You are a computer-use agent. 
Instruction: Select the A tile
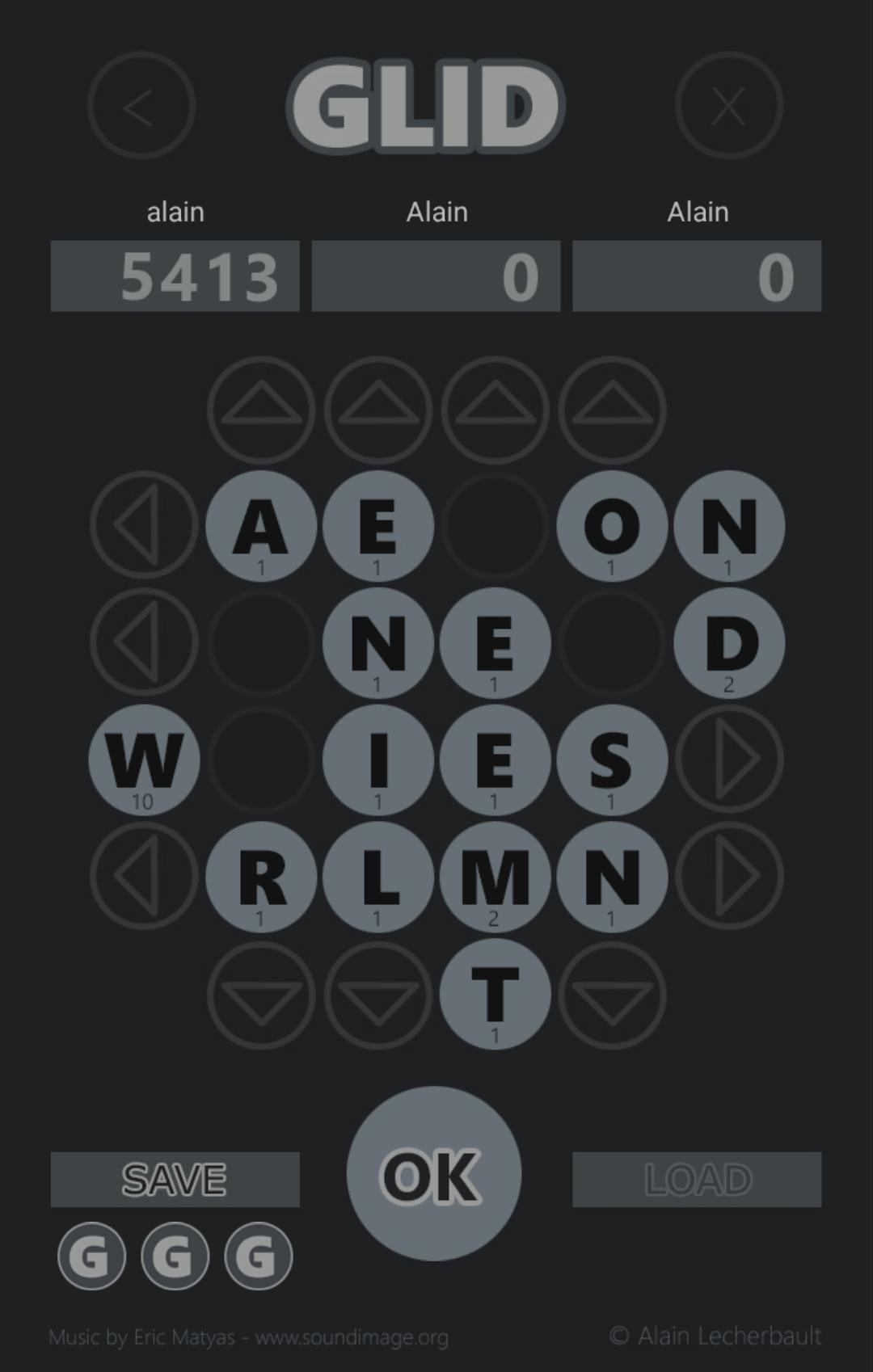(261, 526)
